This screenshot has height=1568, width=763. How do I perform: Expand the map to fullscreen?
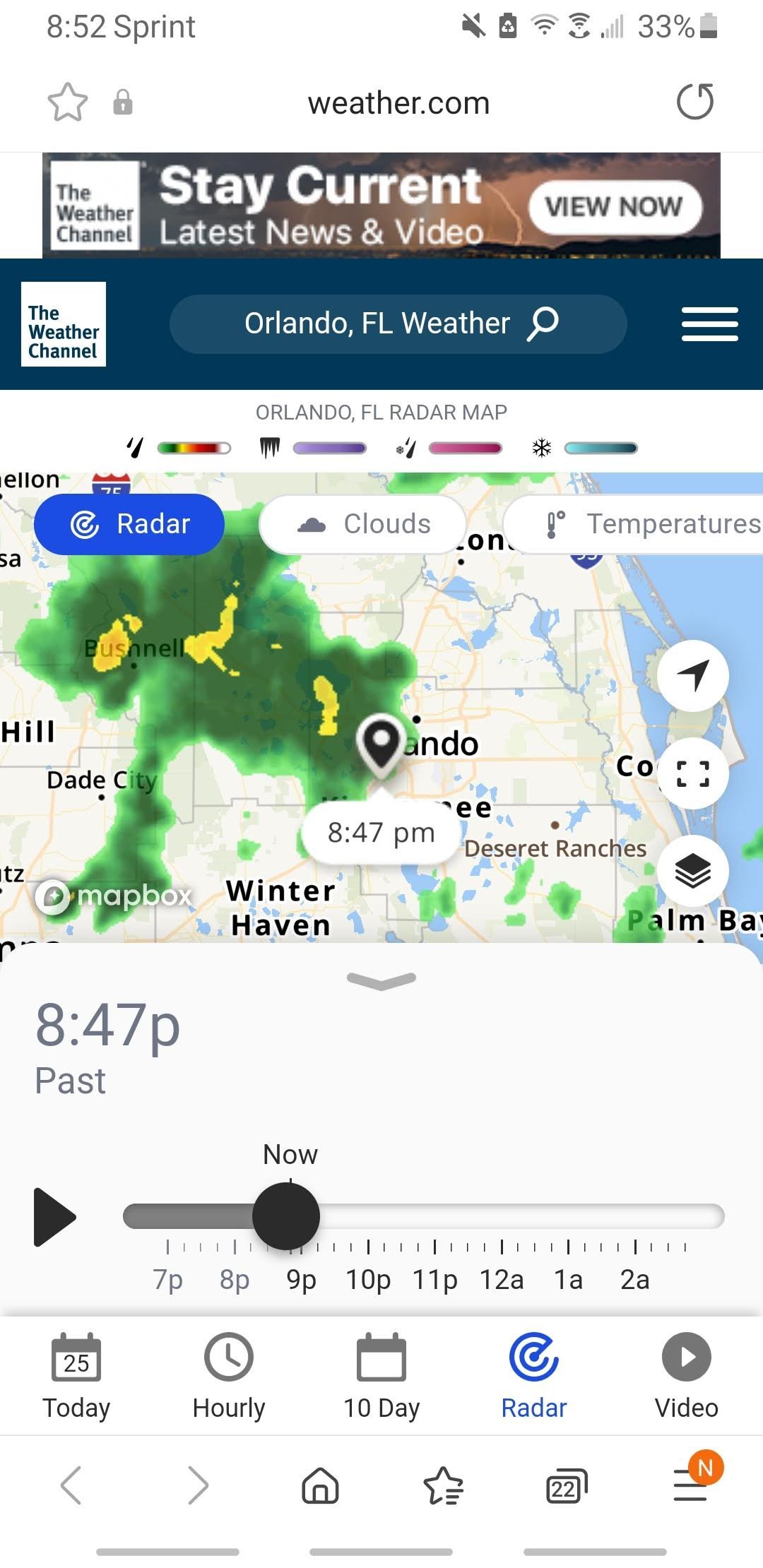(x=692, y=773)
